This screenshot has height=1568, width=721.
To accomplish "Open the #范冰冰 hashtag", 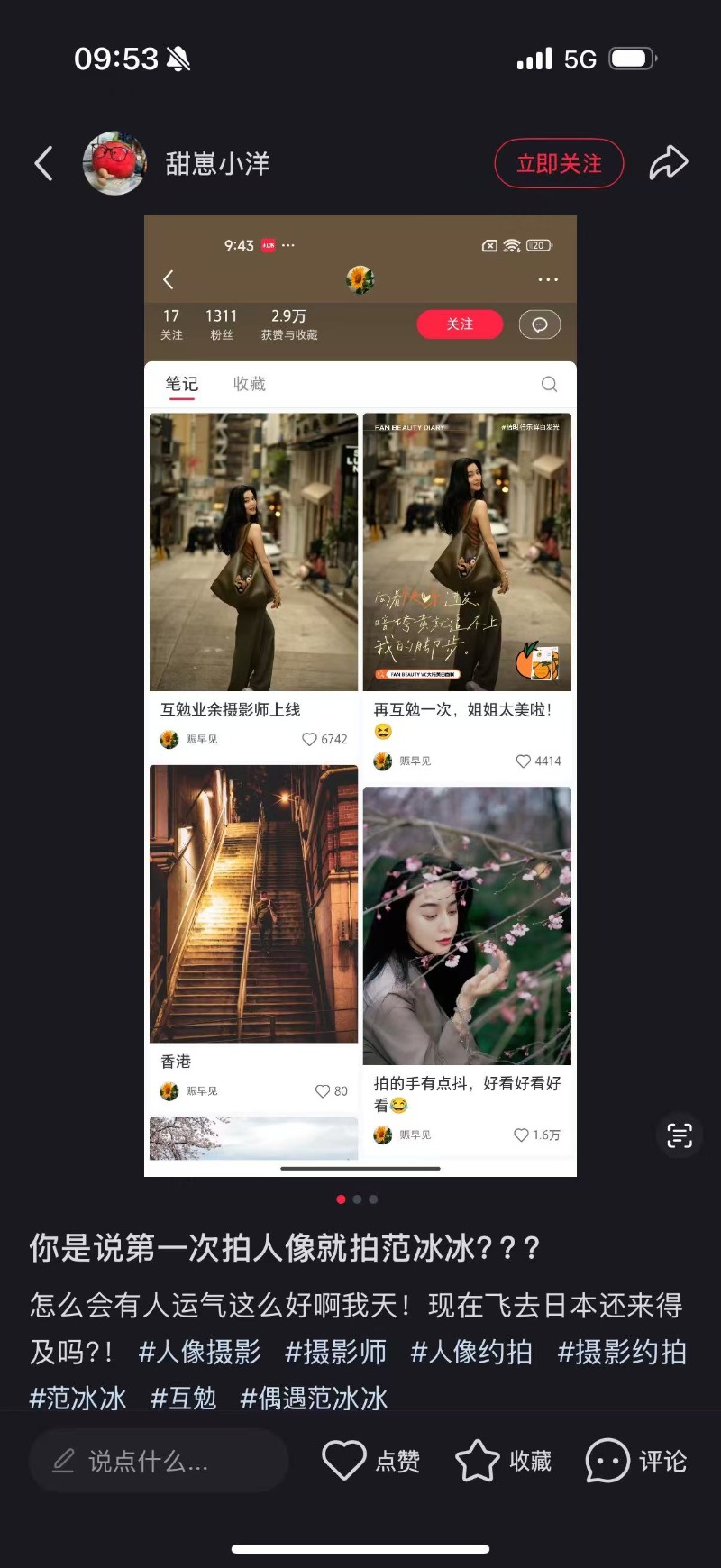I will coord(78,1399).
